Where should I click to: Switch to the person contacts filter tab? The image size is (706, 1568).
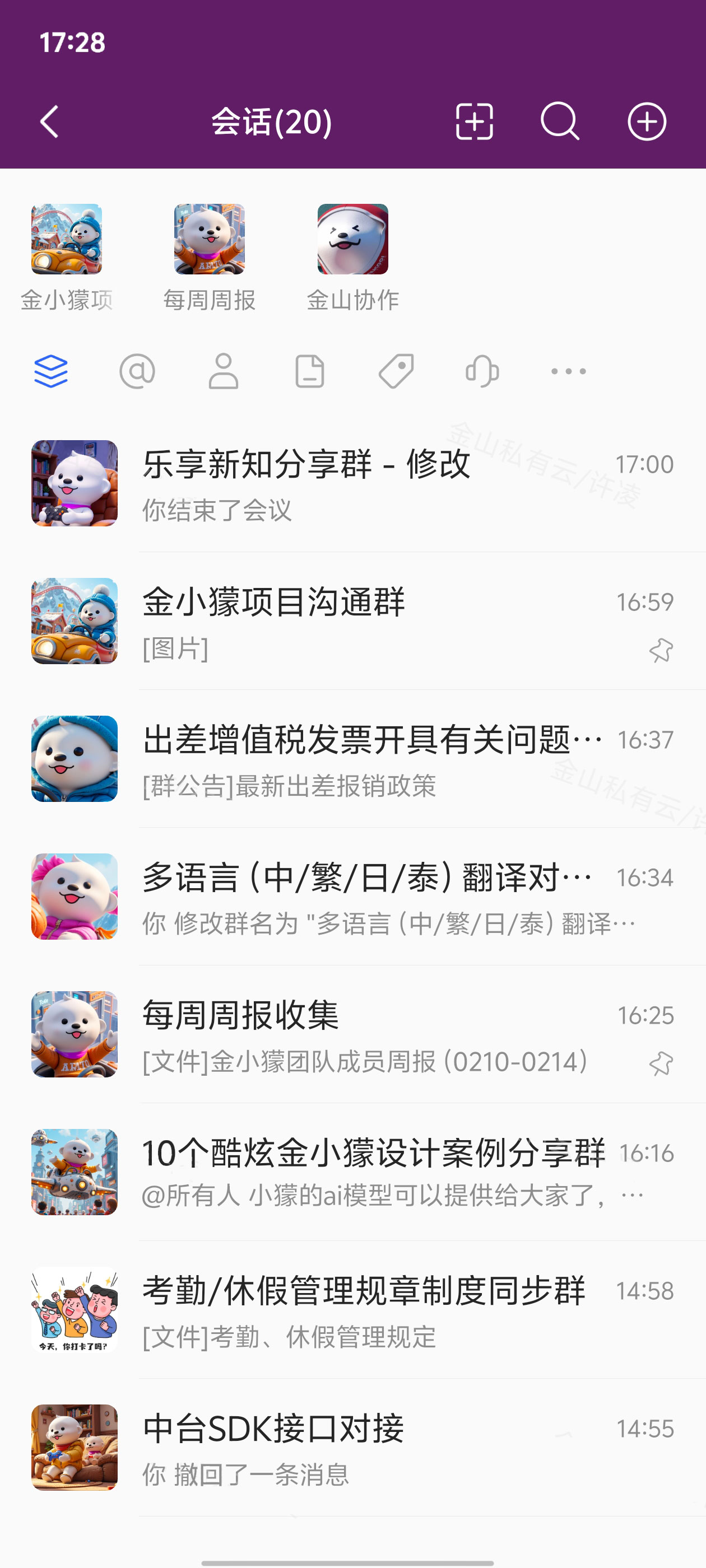(x=224, y=371)
